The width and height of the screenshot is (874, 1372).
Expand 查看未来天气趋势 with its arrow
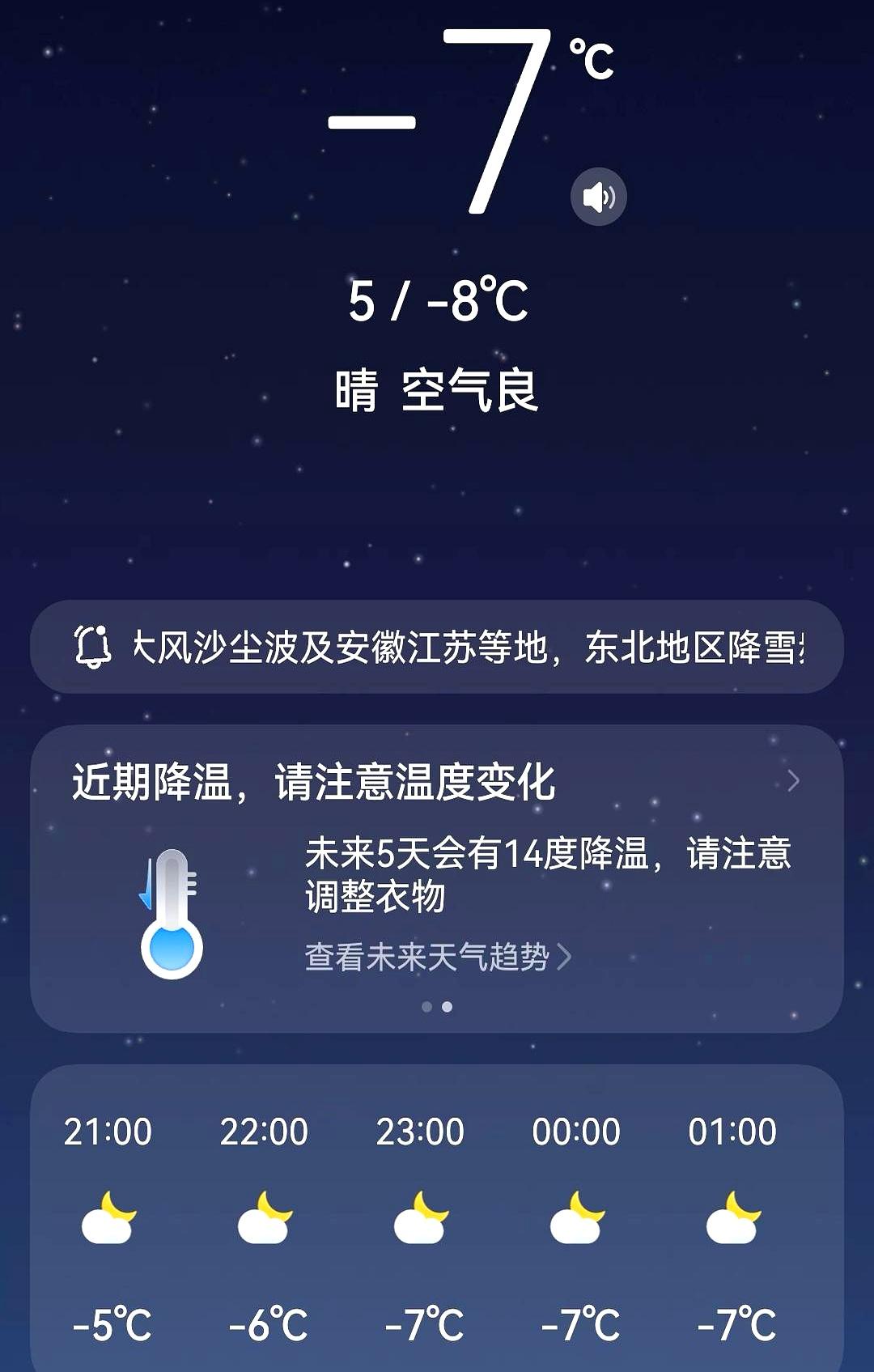coord(566,956)
